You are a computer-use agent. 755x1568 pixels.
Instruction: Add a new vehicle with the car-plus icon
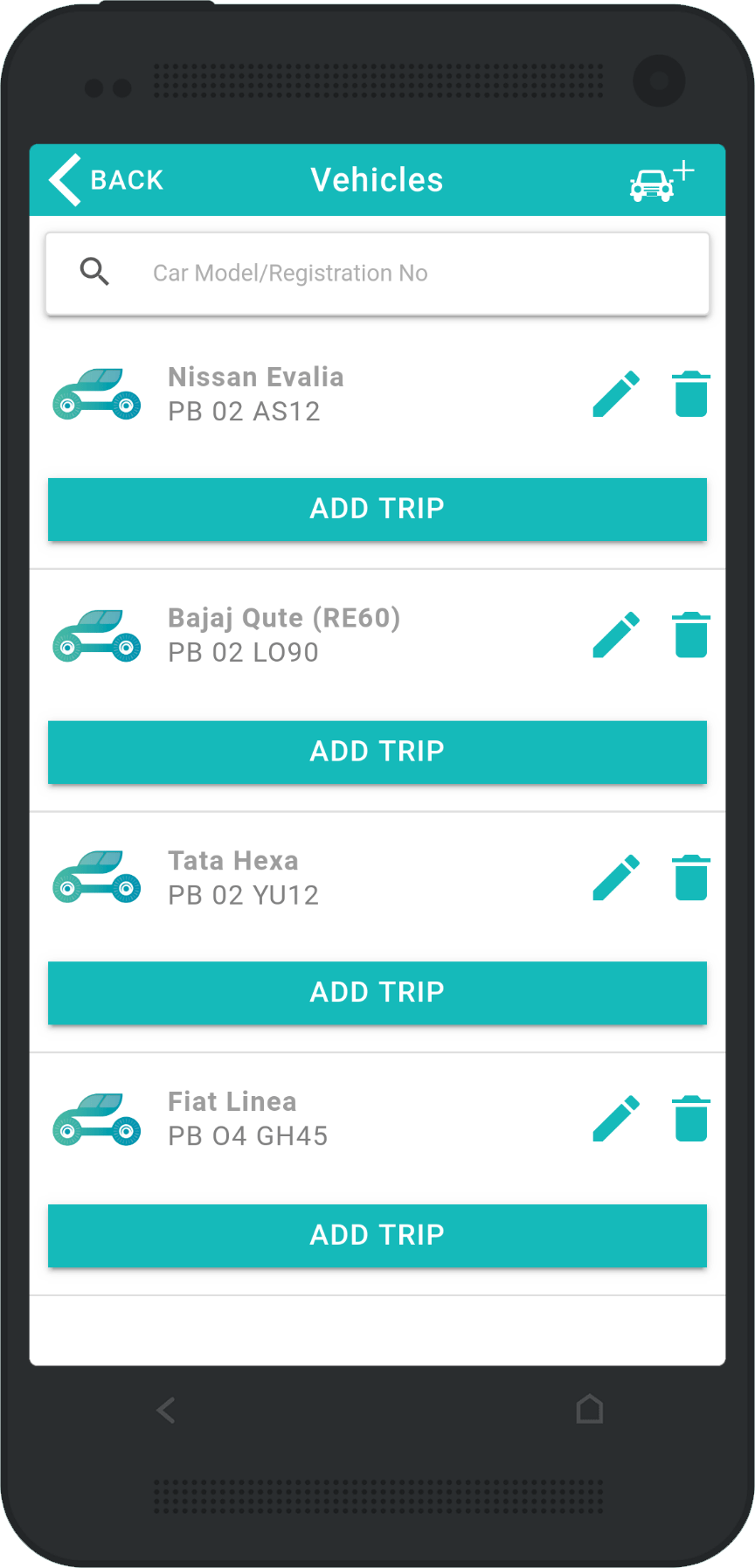coord(661,181)
